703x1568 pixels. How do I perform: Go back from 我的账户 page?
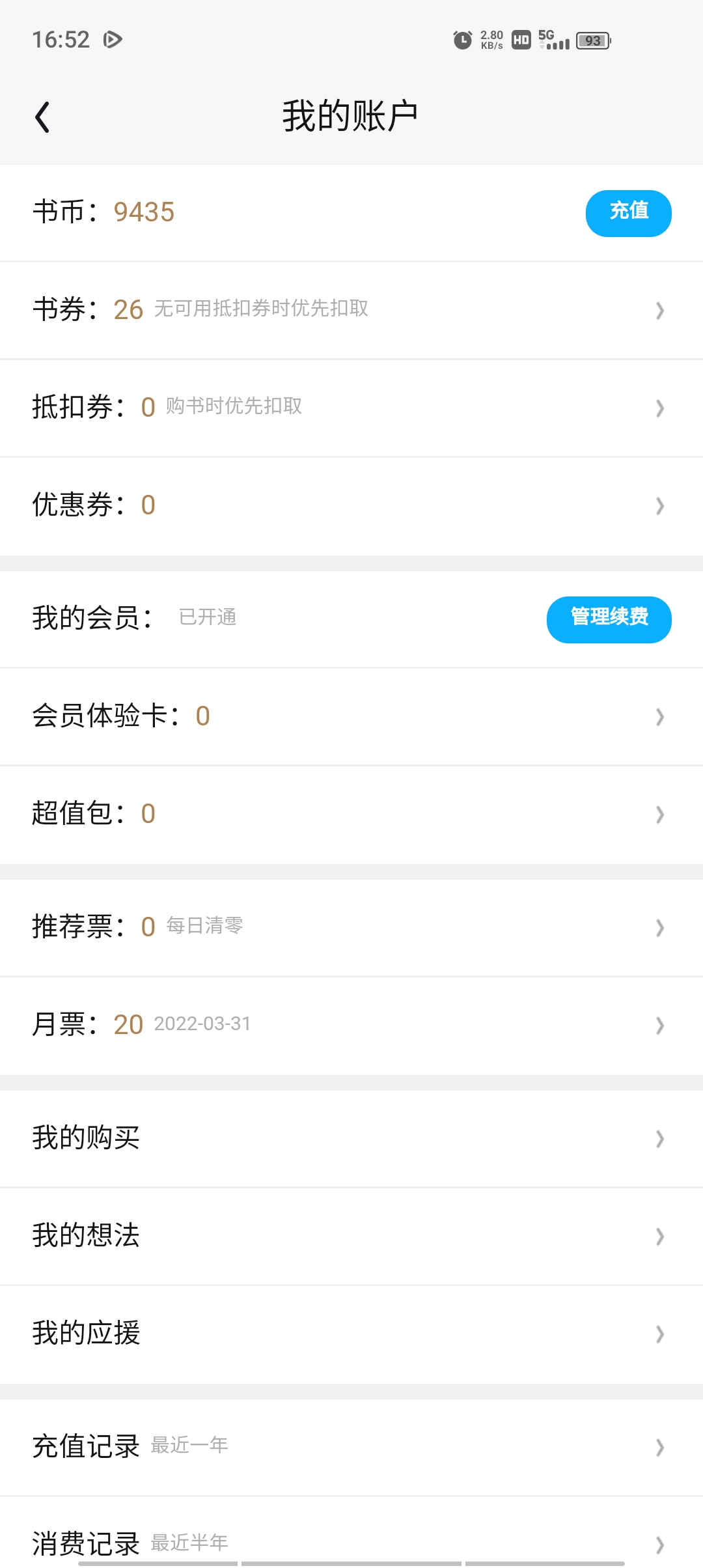[x=43, y=117]
